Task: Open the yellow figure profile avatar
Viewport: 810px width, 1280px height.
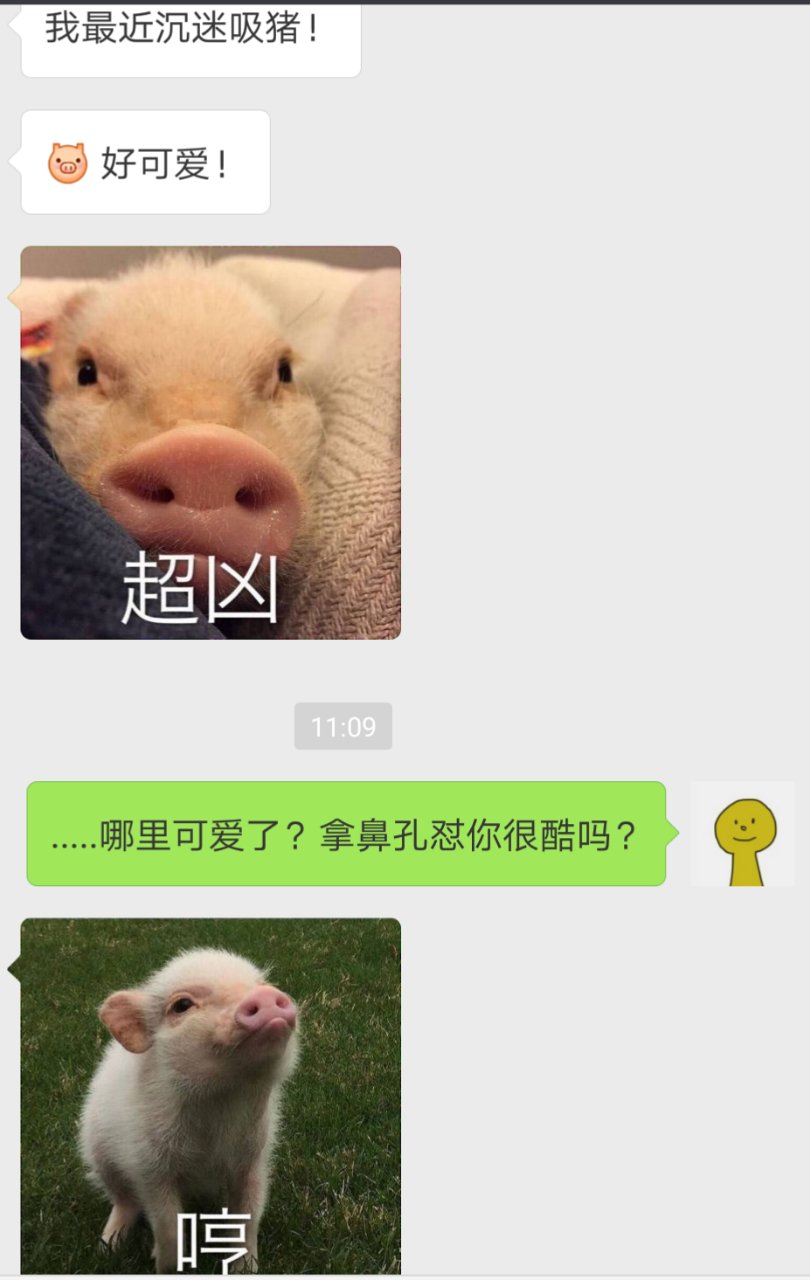Action: point(742,833)
